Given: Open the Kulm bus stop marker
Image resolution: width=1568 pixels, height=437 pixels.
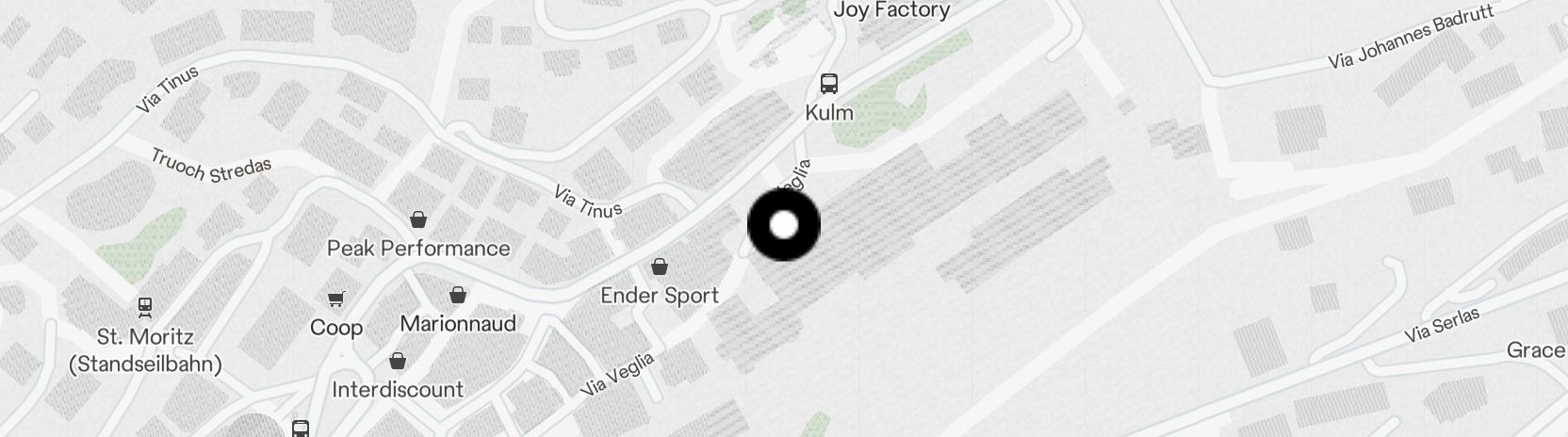Looking at the screenshot, I should (x=829, y=84).
